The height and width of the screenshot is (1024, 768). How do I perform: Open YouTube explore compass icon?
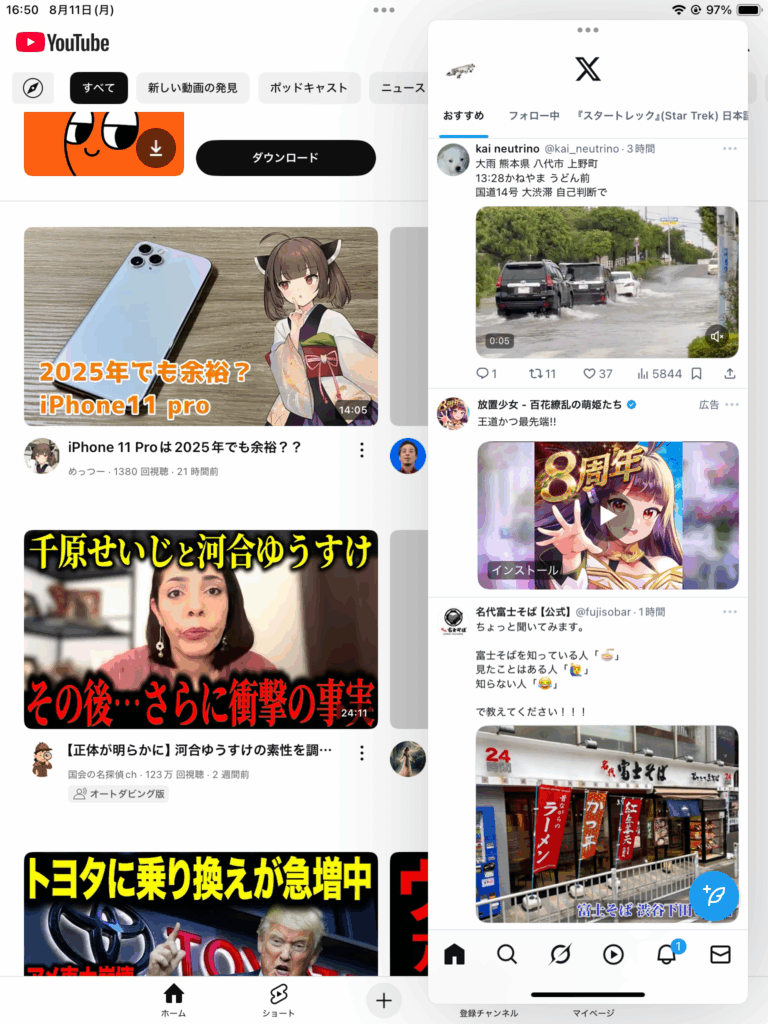click(33, 88)
